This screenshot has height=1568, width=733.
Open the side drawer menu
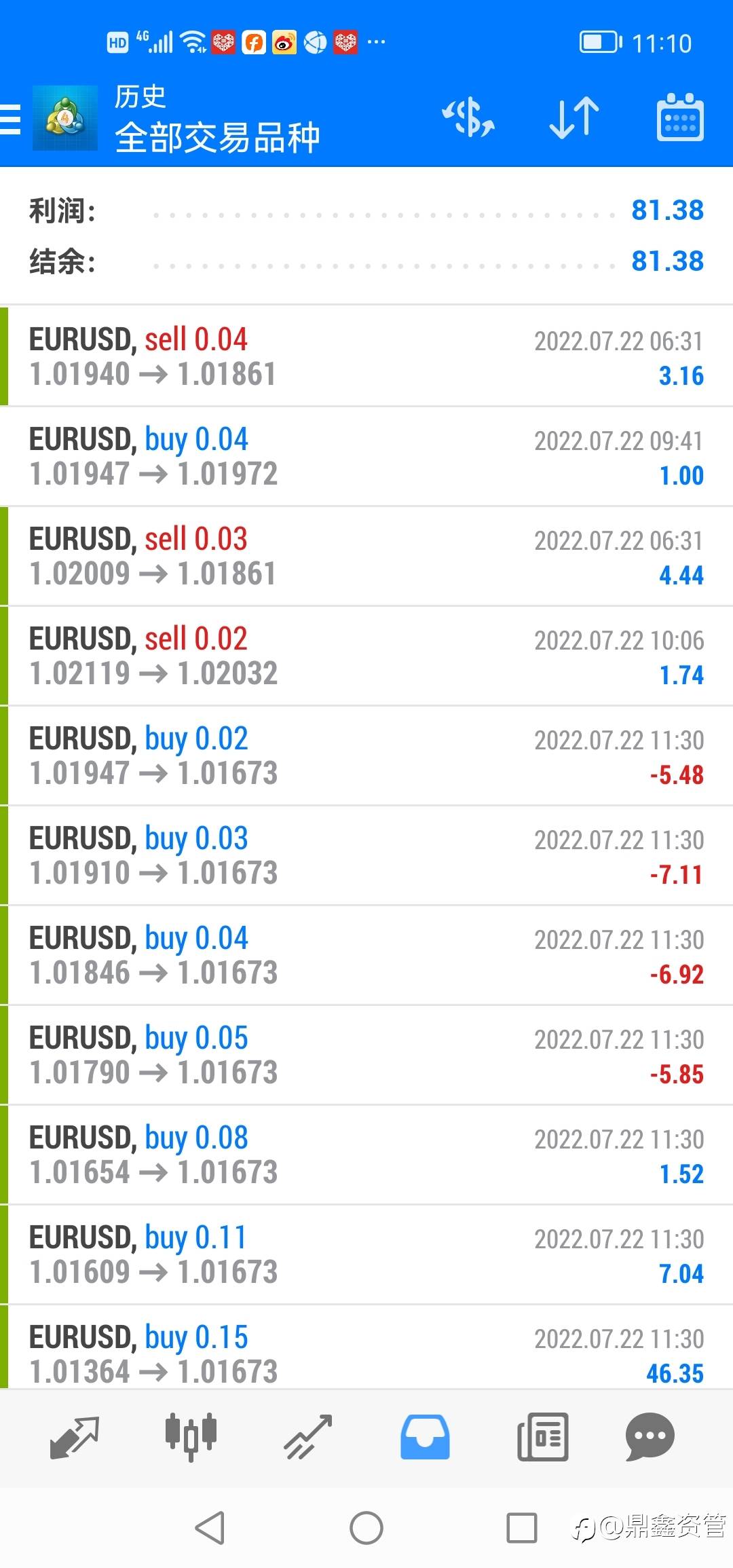(11, 119)
